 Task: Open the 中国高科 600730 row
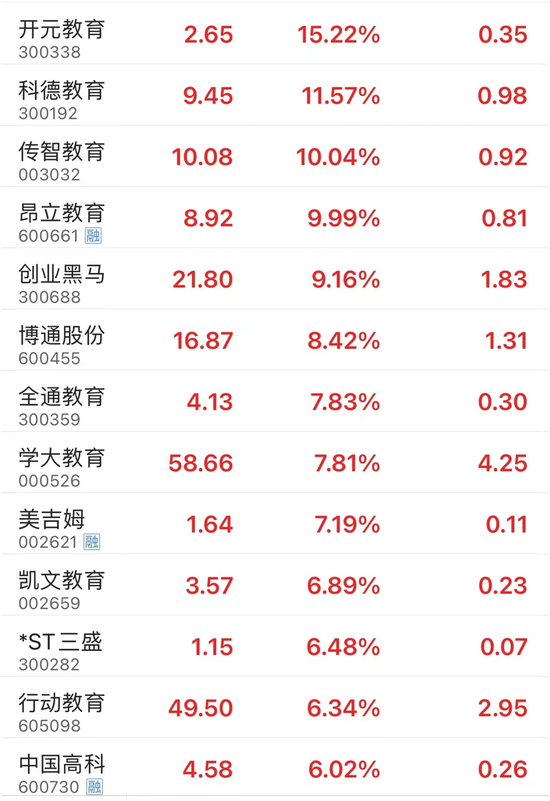click(x=275, y=768)
